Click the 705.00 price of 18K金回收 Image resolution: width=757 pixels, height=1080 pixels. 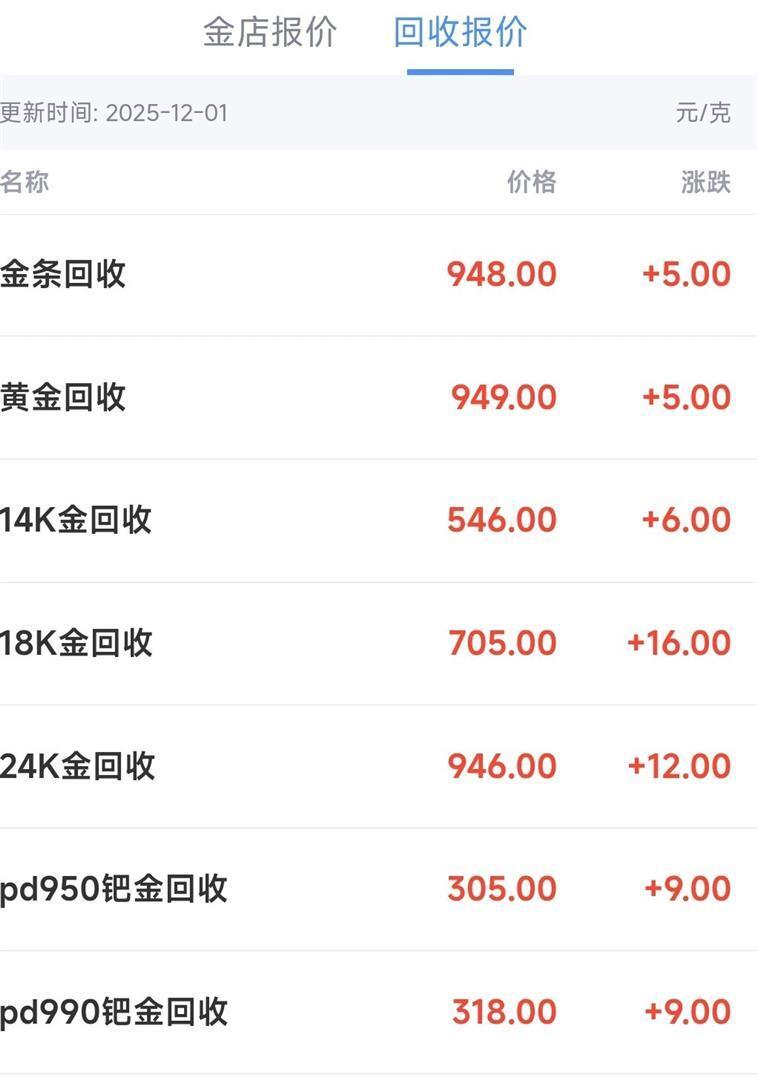click(x=501, y=642)
